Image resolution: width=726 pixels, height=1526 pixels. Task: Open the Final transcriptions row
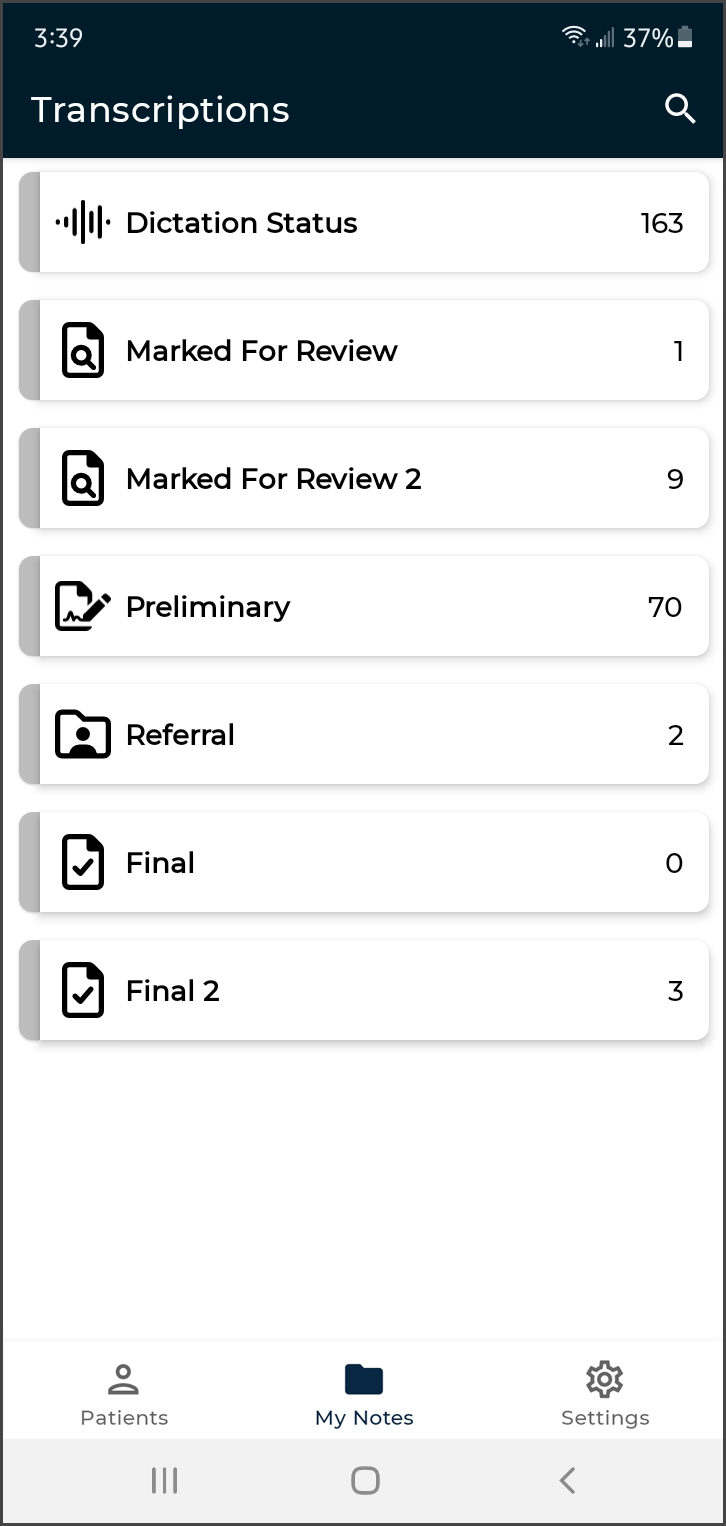coord(364,862)
